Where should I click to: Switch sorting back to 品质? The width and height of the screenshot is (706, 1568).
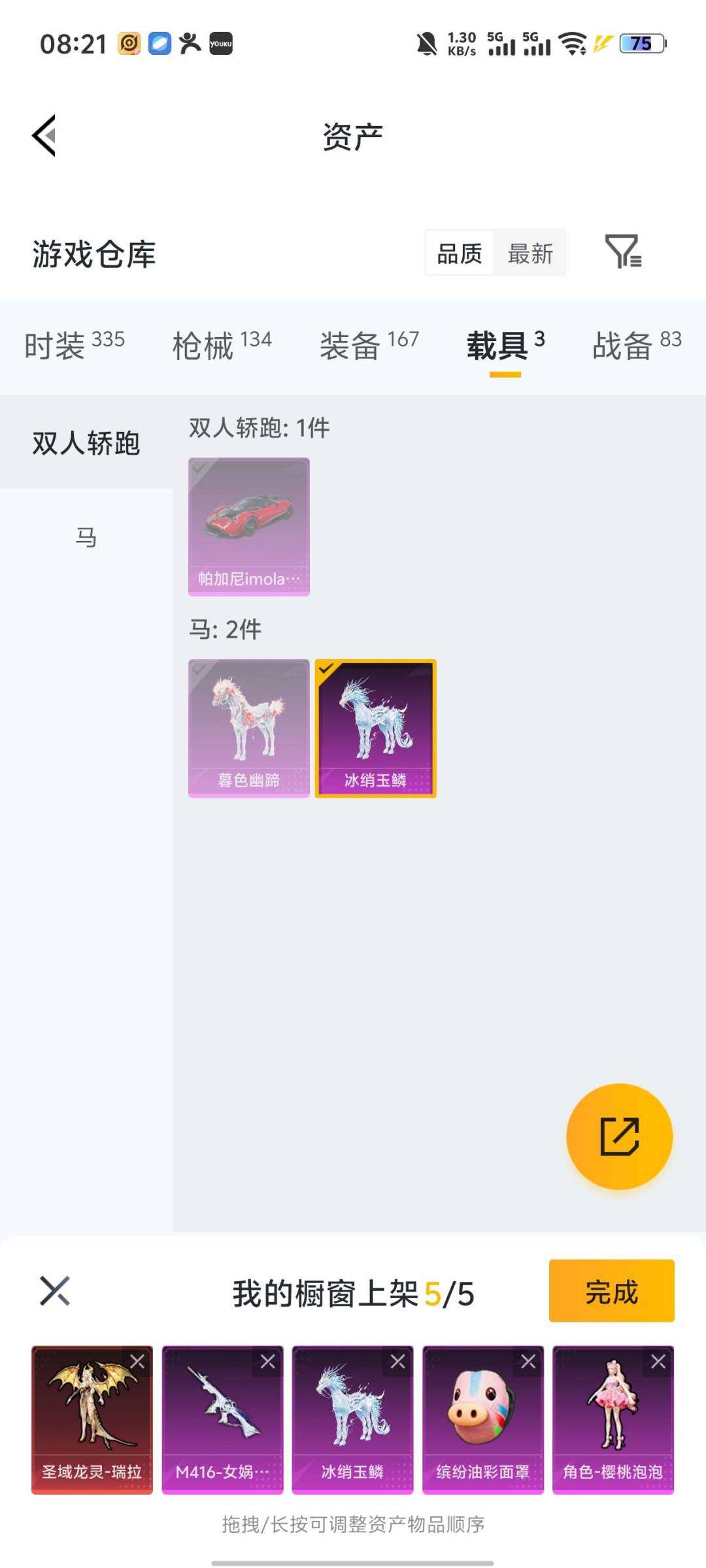coord(460,252)
